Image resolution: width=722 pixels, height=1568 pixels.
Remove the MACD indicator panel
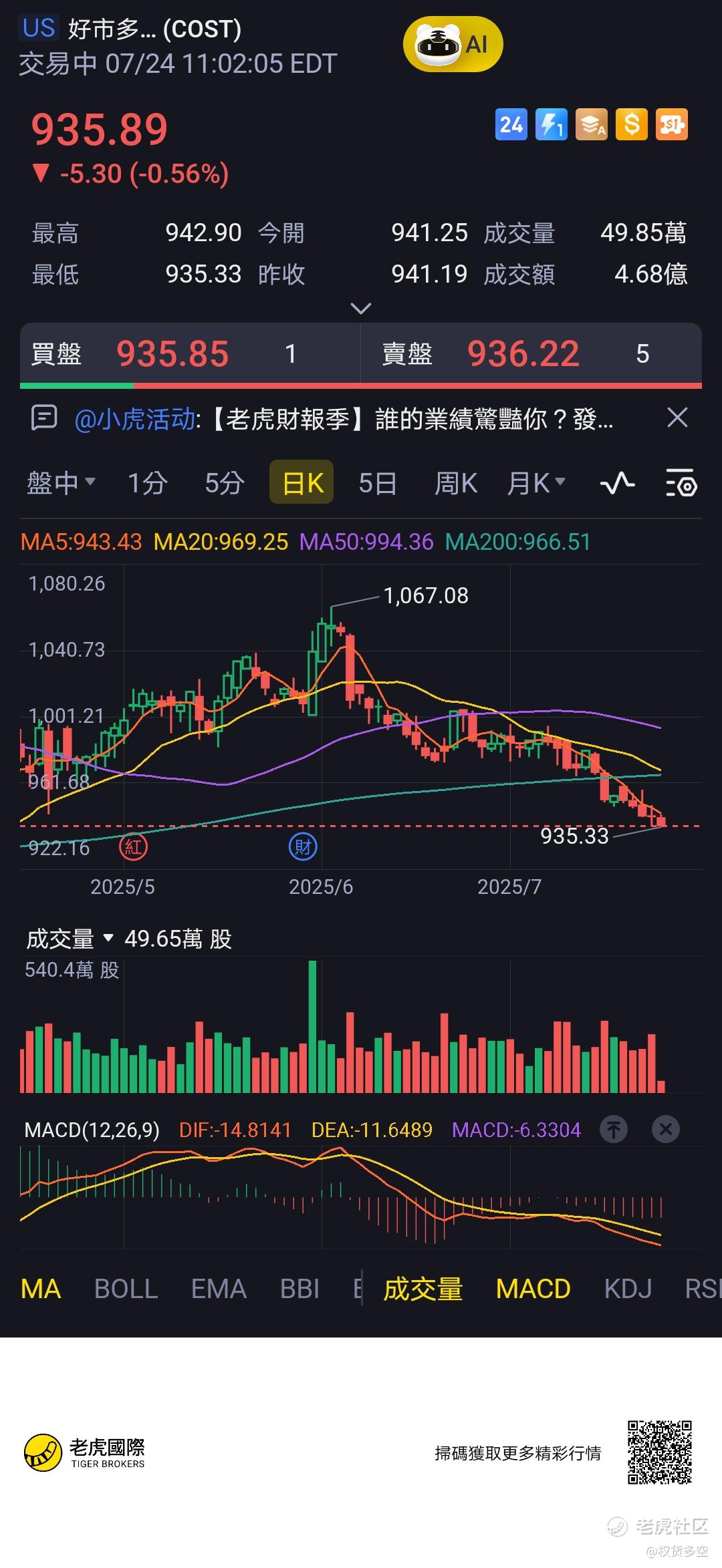coord(665,1130)
